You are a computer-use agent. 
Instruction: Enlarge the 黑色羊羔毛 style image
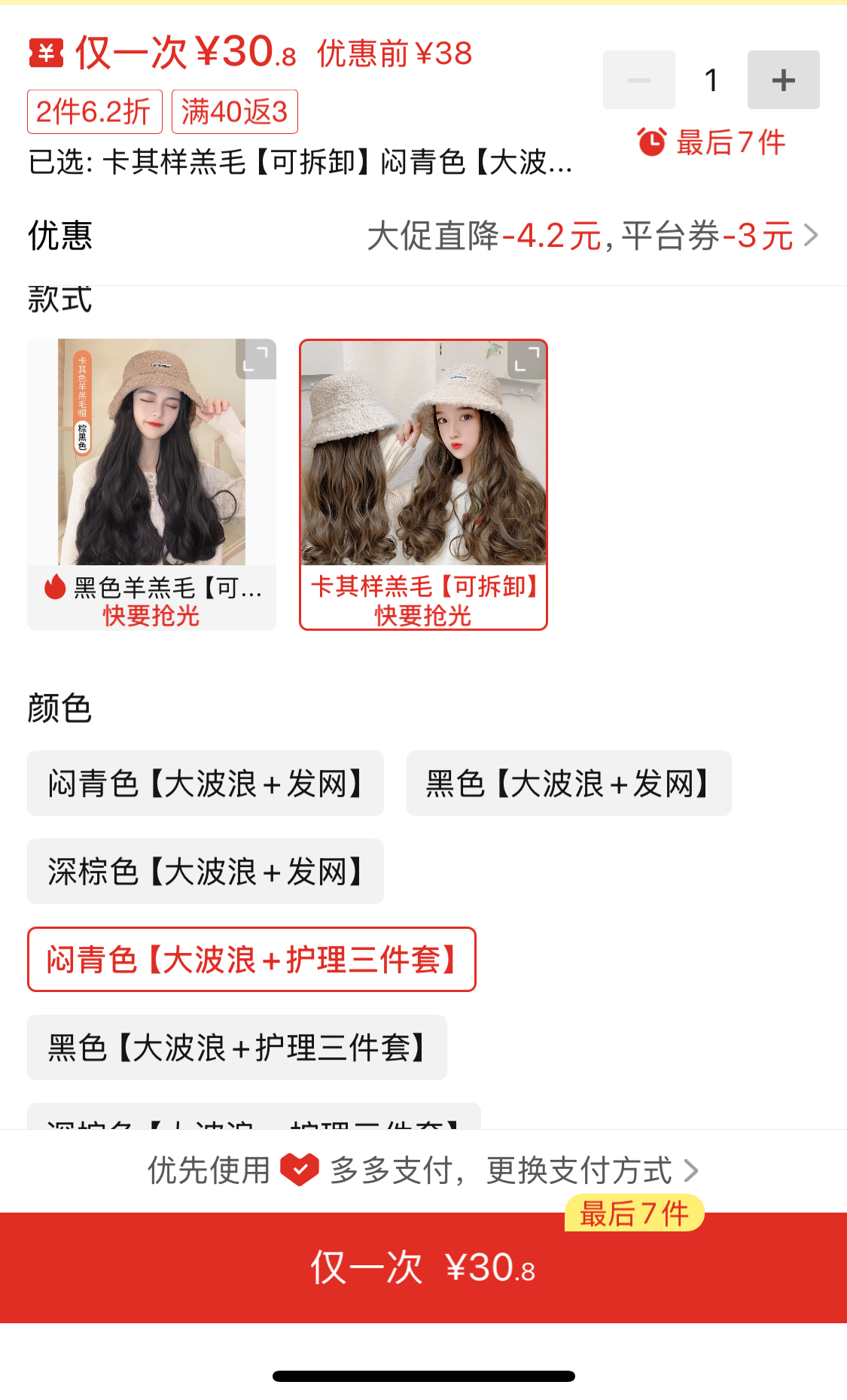point(256,359)
